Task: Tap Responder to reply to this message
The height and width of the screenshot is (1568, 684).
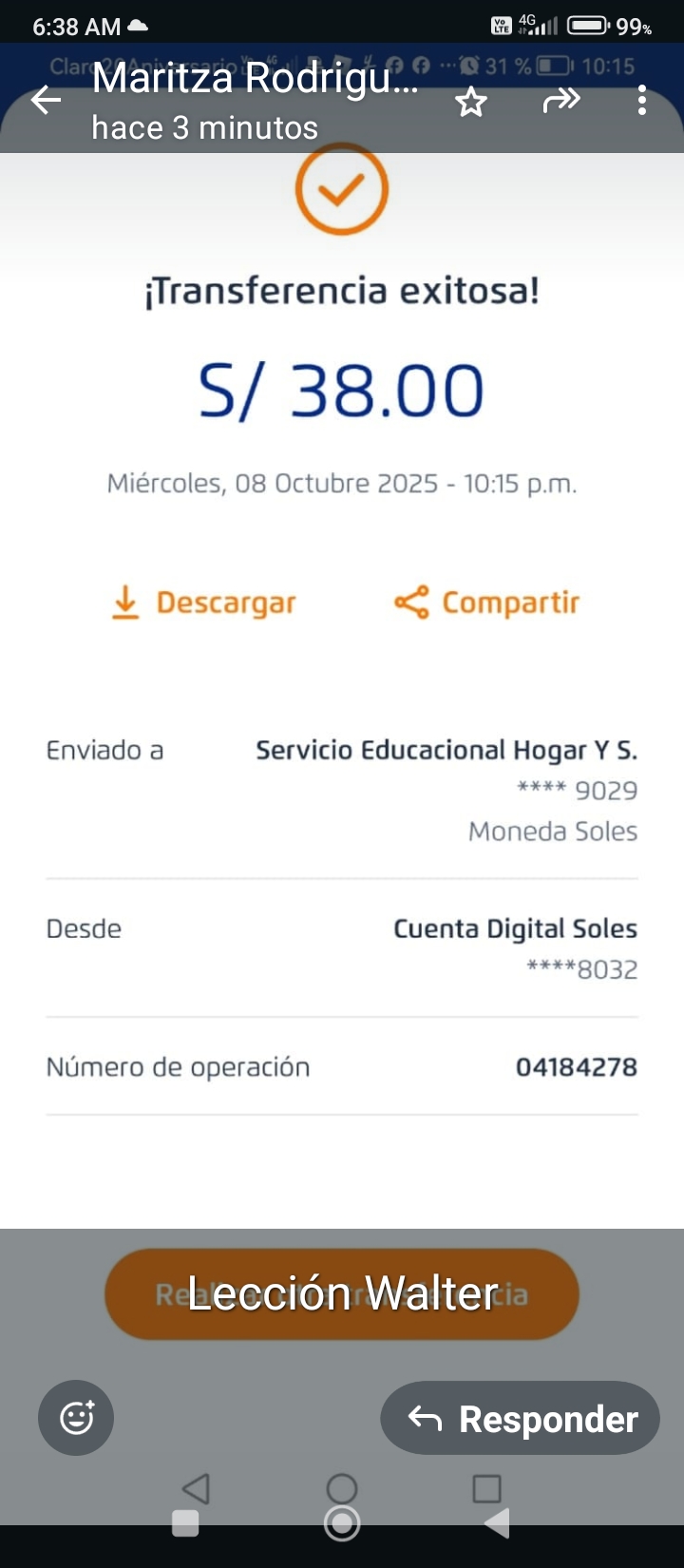Action: (521, 1418)
